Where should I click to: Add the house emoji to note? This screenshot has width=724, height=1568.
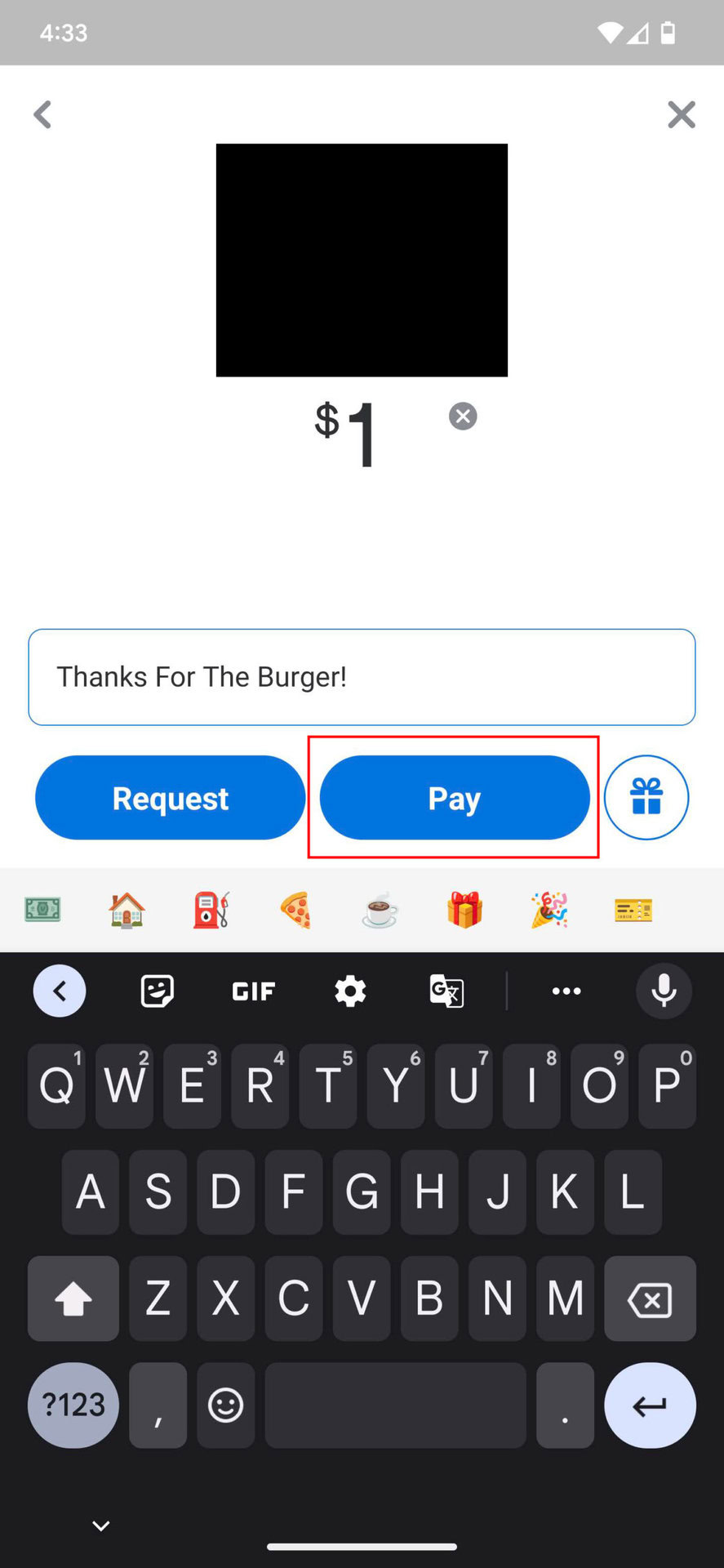[x=127, y=910]
